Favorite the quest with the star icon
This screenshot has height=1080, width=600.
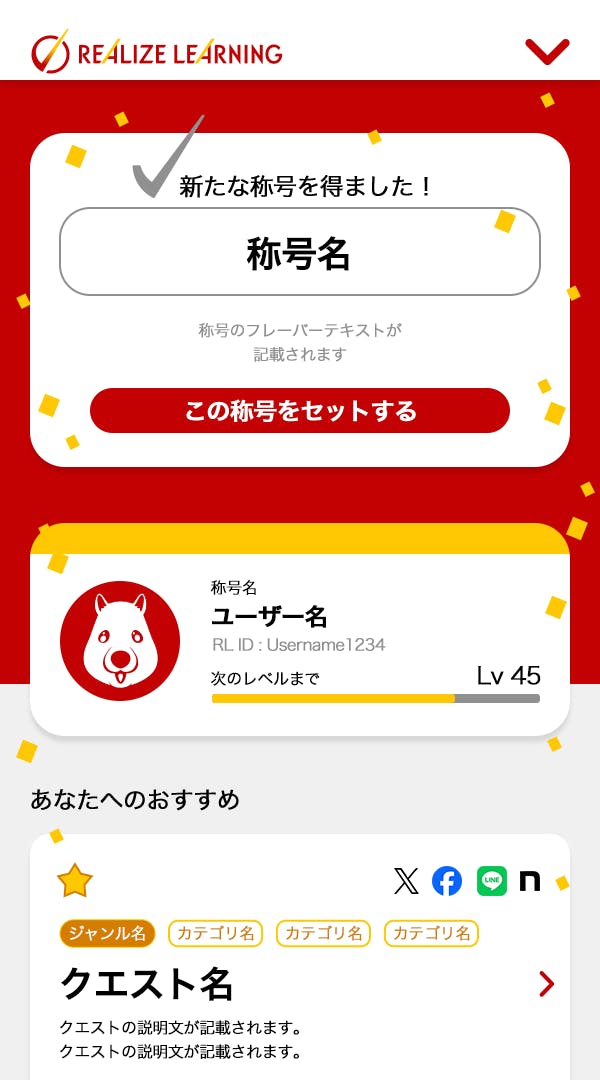(75, 881)
